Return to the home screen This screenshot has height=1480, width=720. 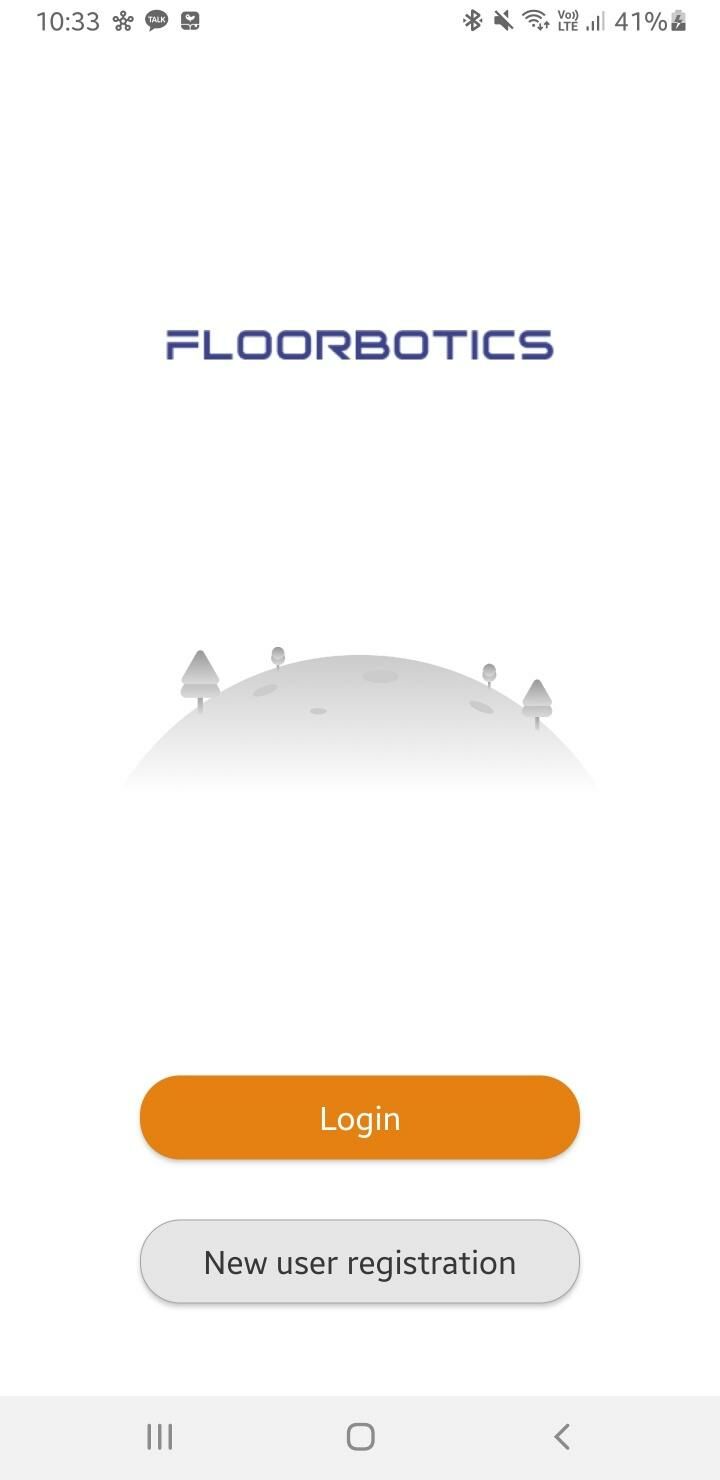(360, 1437)
